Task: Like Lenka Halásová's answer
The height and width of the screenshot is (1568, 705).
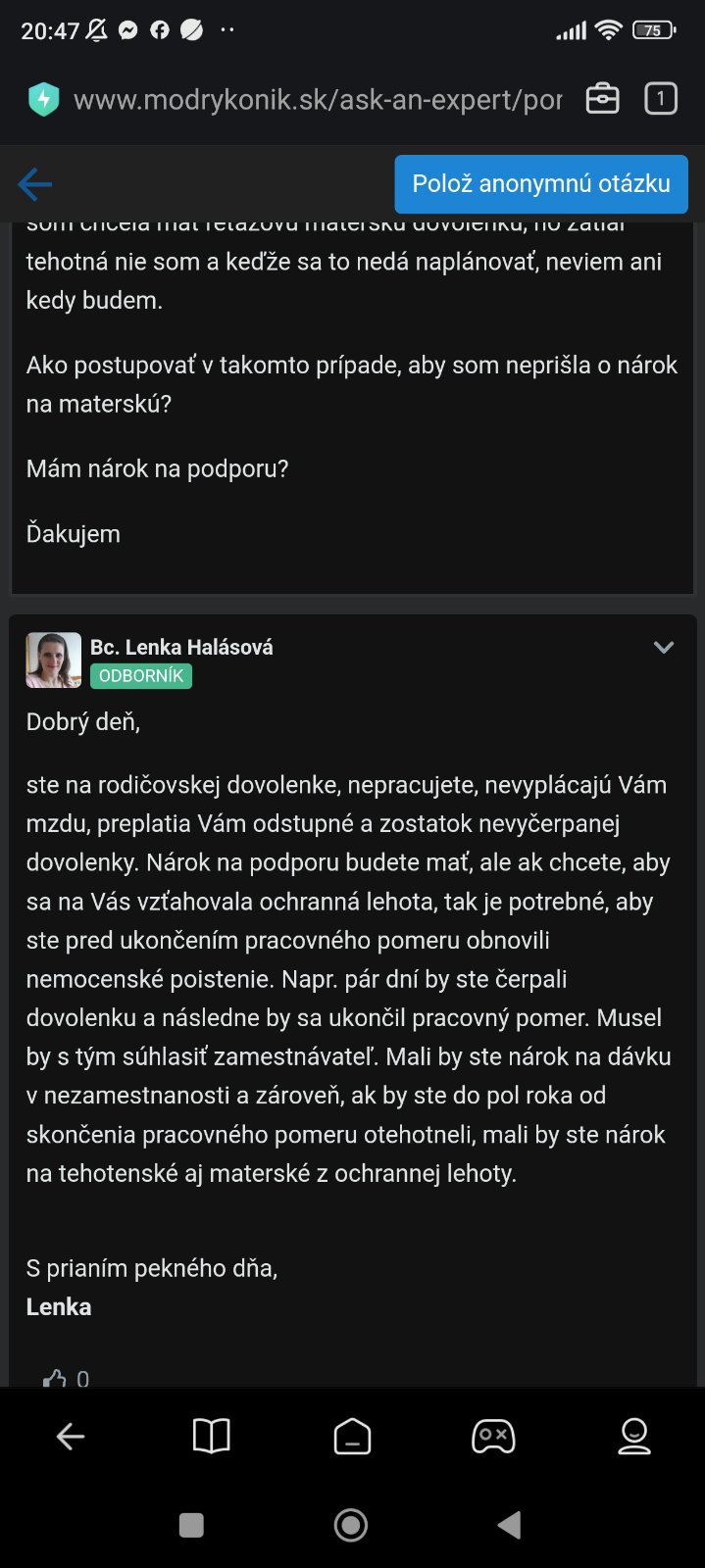Action: point(54,1378)
